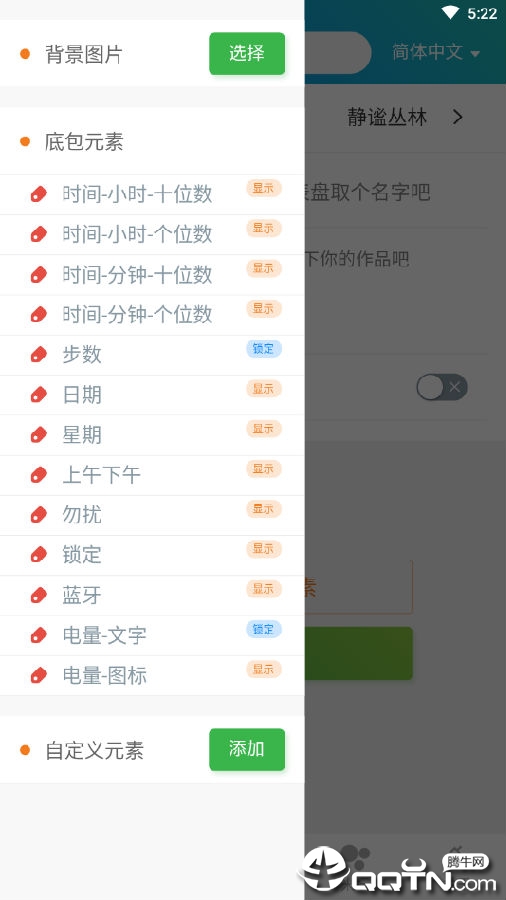
Task: Tap the 选择 button for 背景图片
Action: [247, 53]
